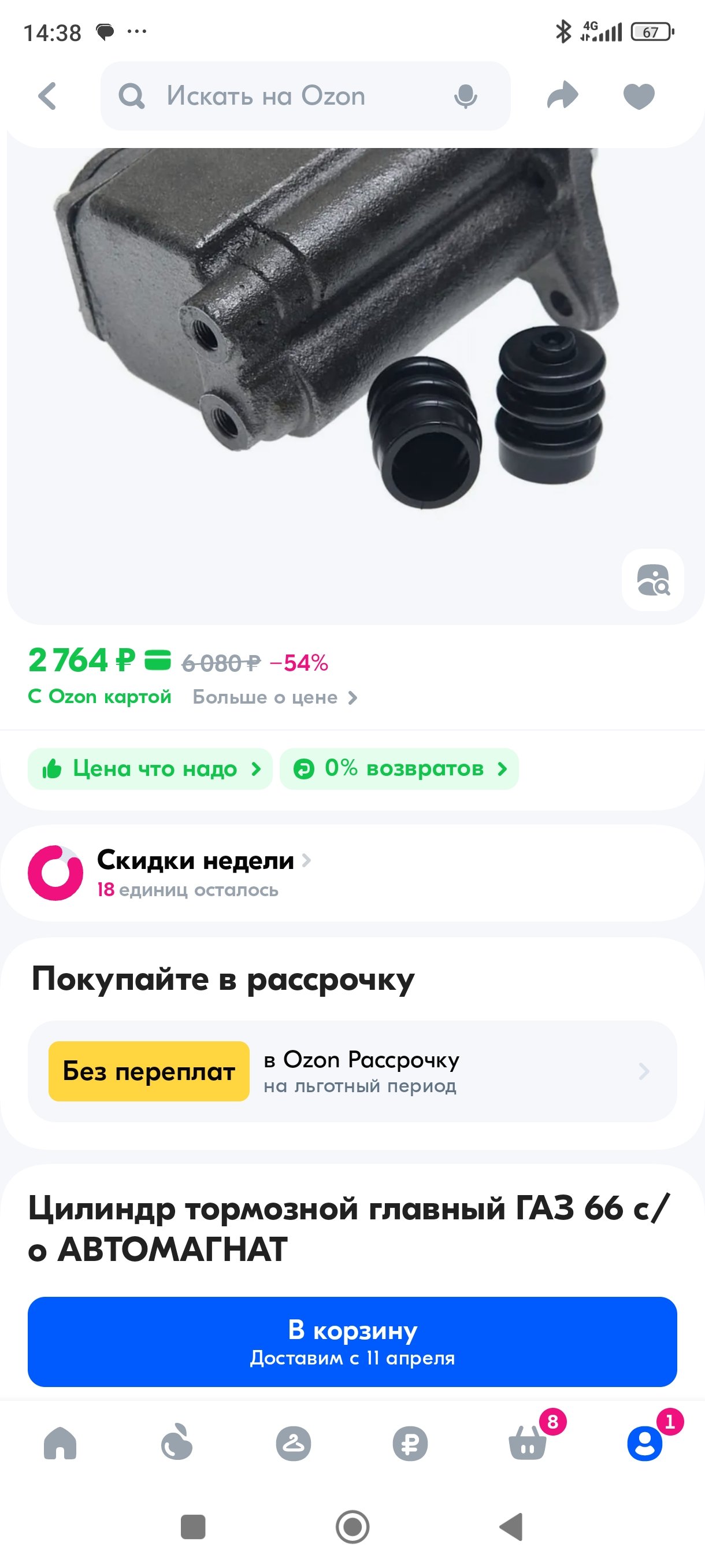Start voice search with the microphone

click(465, 96)
